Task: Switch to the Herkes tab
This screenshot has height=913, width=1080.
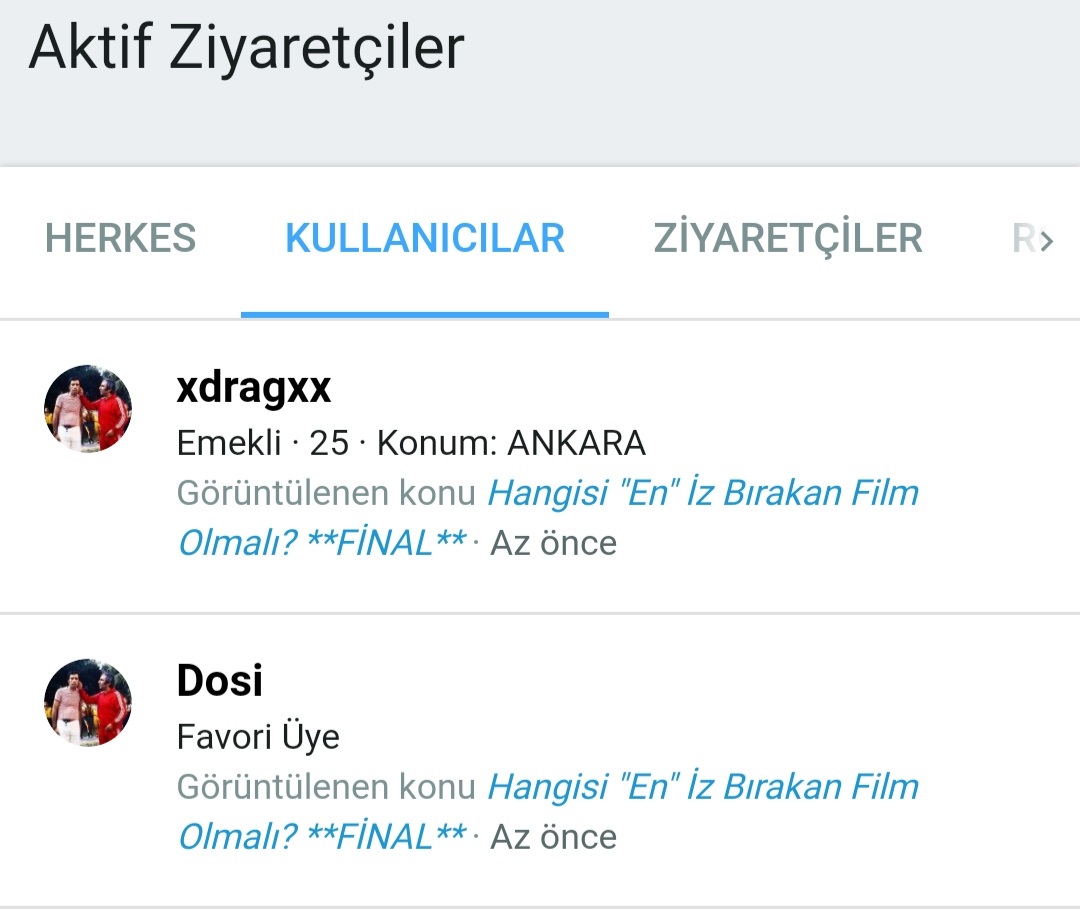Action: click(120, 239)
